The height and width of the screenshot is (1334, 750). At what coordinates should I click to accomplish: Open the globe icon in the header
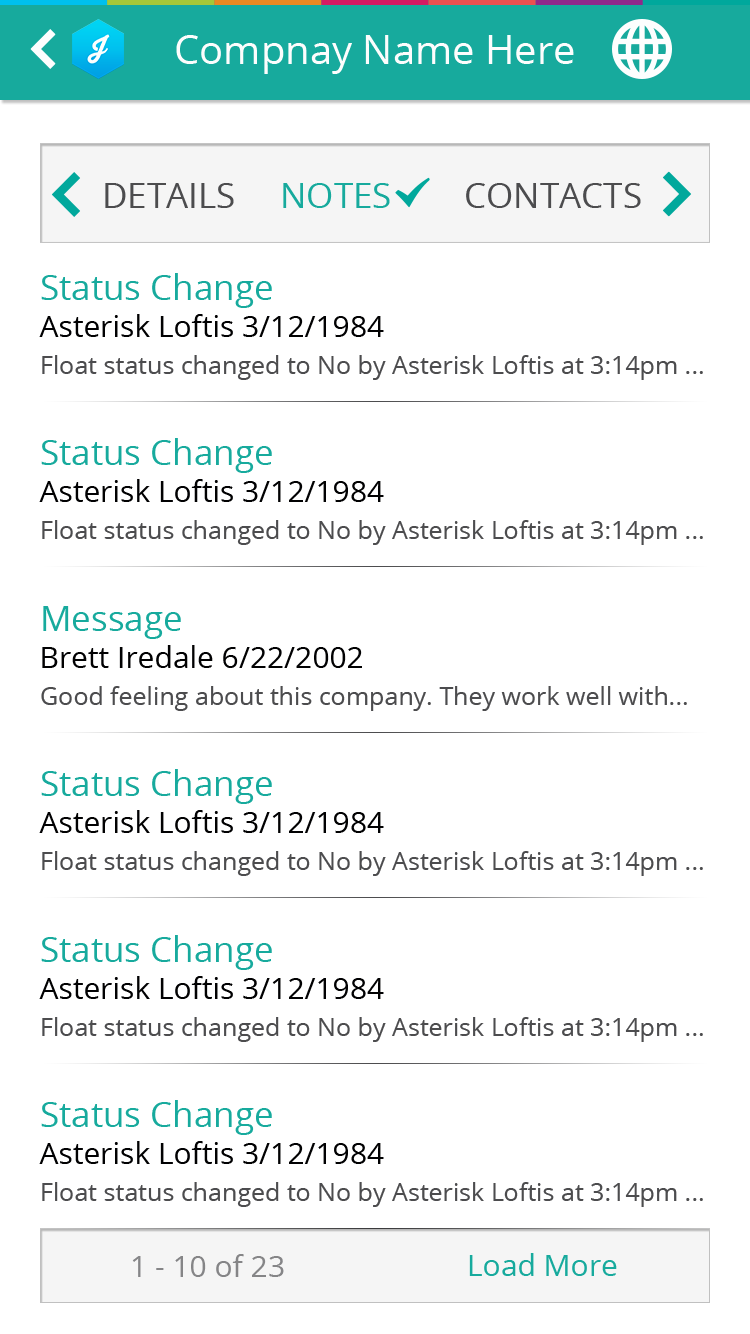pos(642,49)
